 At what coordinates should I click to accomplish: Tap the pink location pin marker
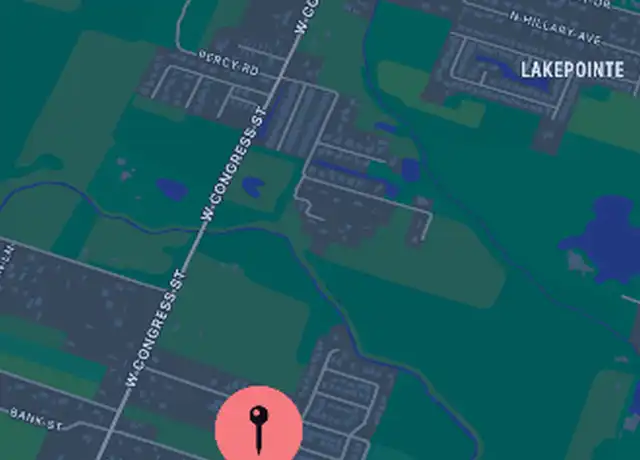coord(259,427)
